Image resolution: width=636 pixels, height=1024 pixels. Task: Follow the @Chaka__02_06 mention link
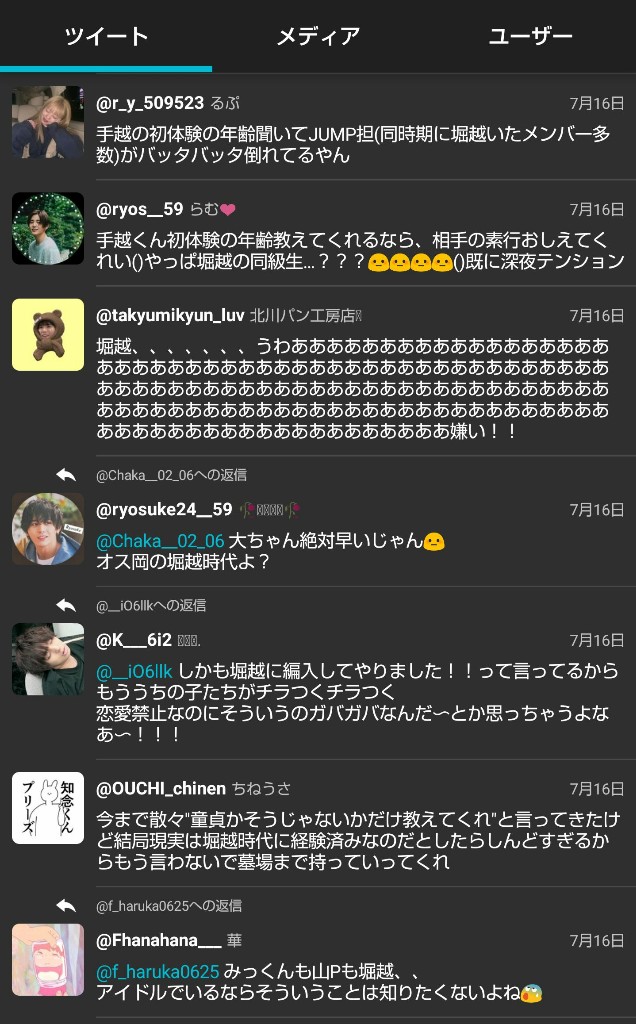160,541
